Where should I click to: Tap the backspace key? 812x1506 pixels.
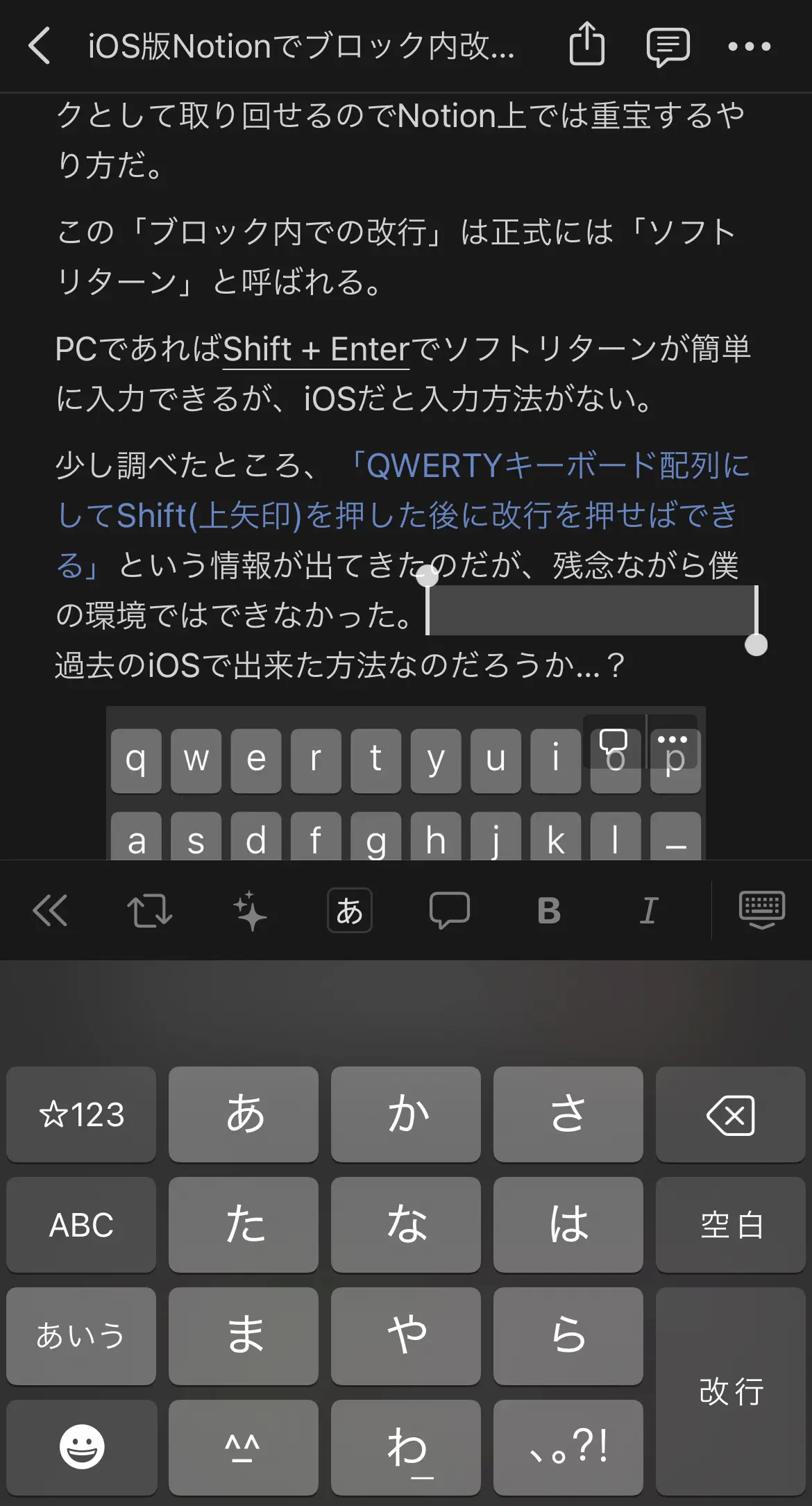tap(731, 1114)
